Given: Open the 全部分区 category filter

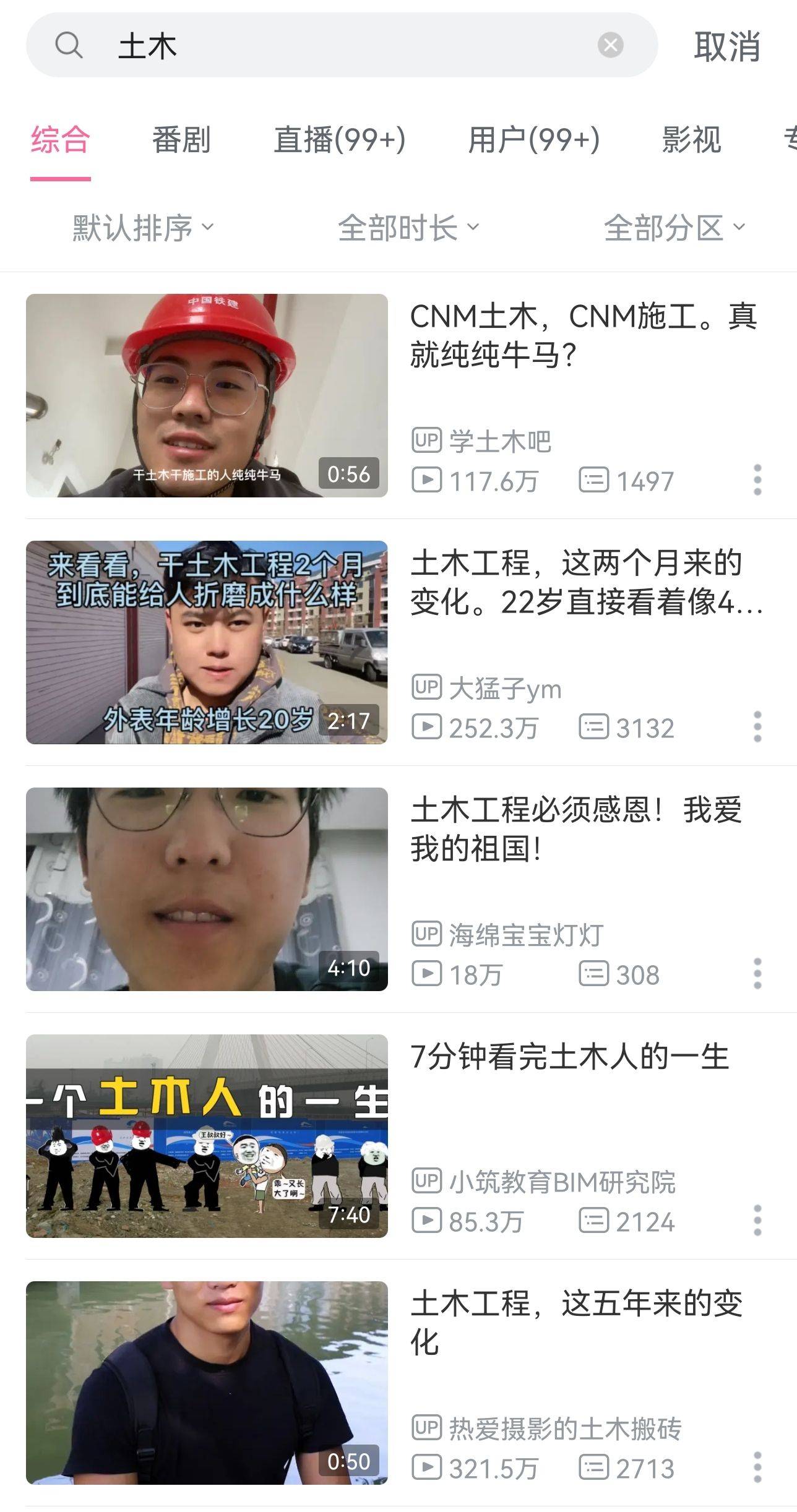Looking at the screenshot, I should click(674, 228).
